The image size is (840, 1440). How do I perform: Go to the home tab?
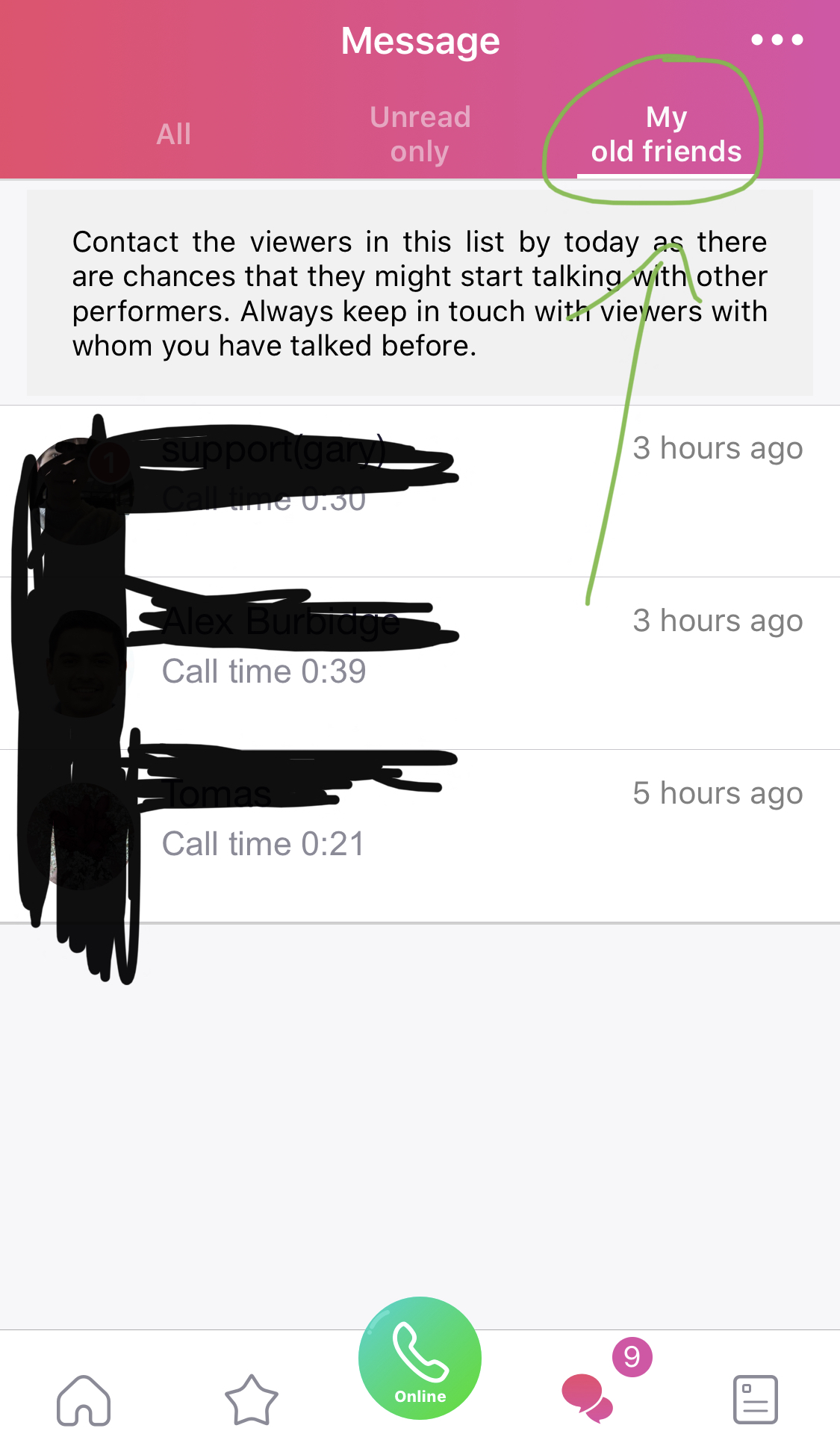(x=84, y=1400)
